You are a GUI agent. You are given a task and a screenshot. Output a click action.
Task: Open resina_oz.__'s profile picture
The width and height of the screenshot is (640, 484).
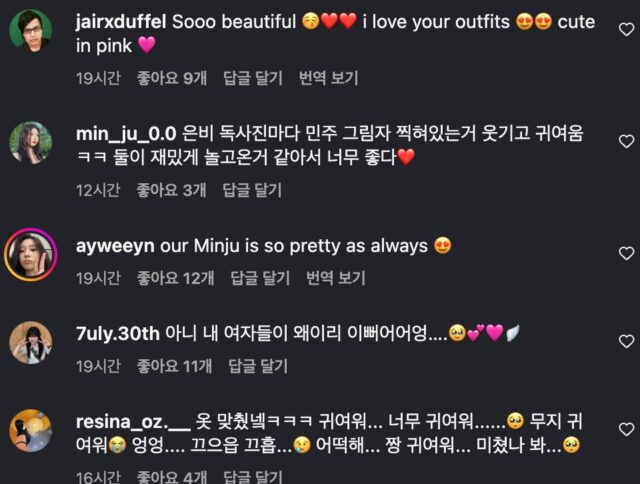pyautogui.click(x=31, y=431)
